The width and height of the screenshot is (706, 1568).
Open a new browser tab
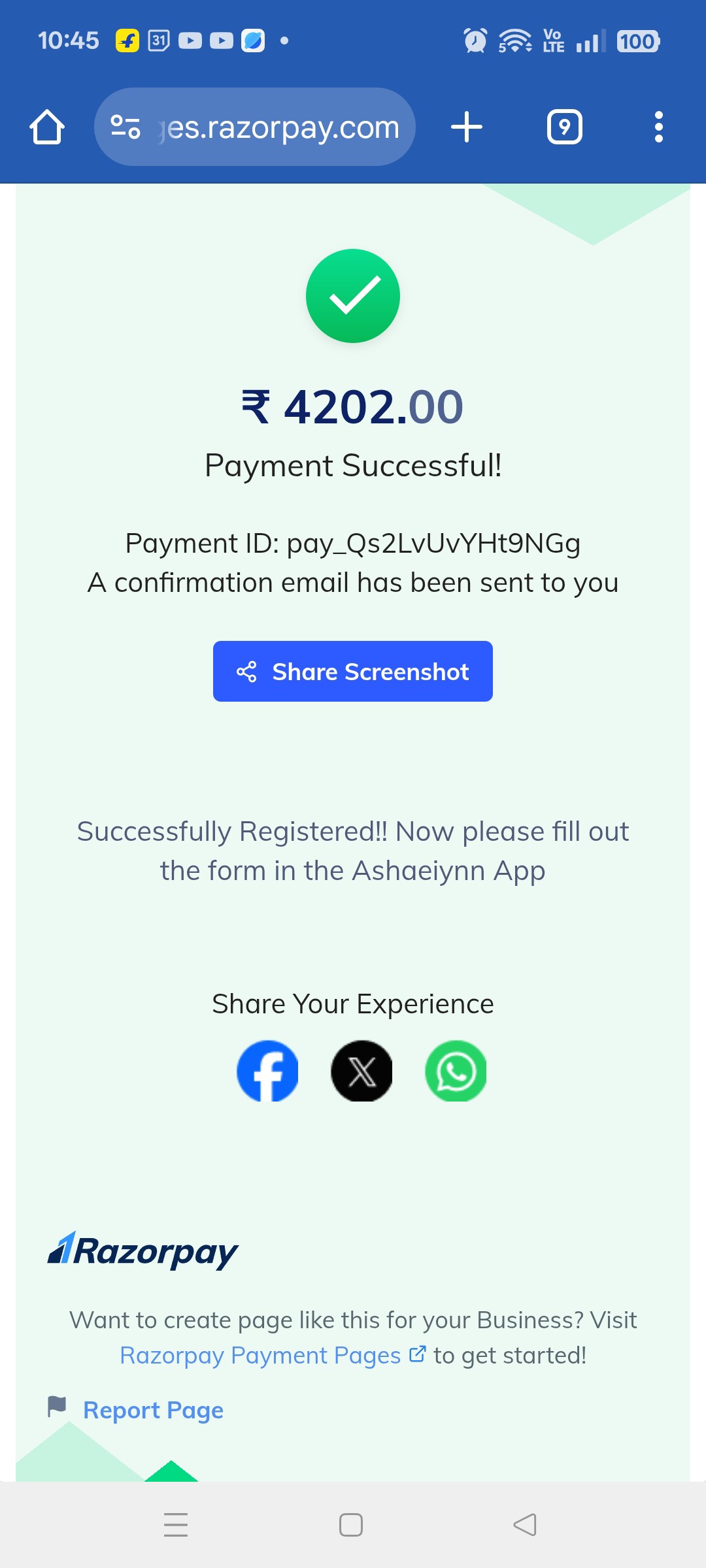coord(467,127)
